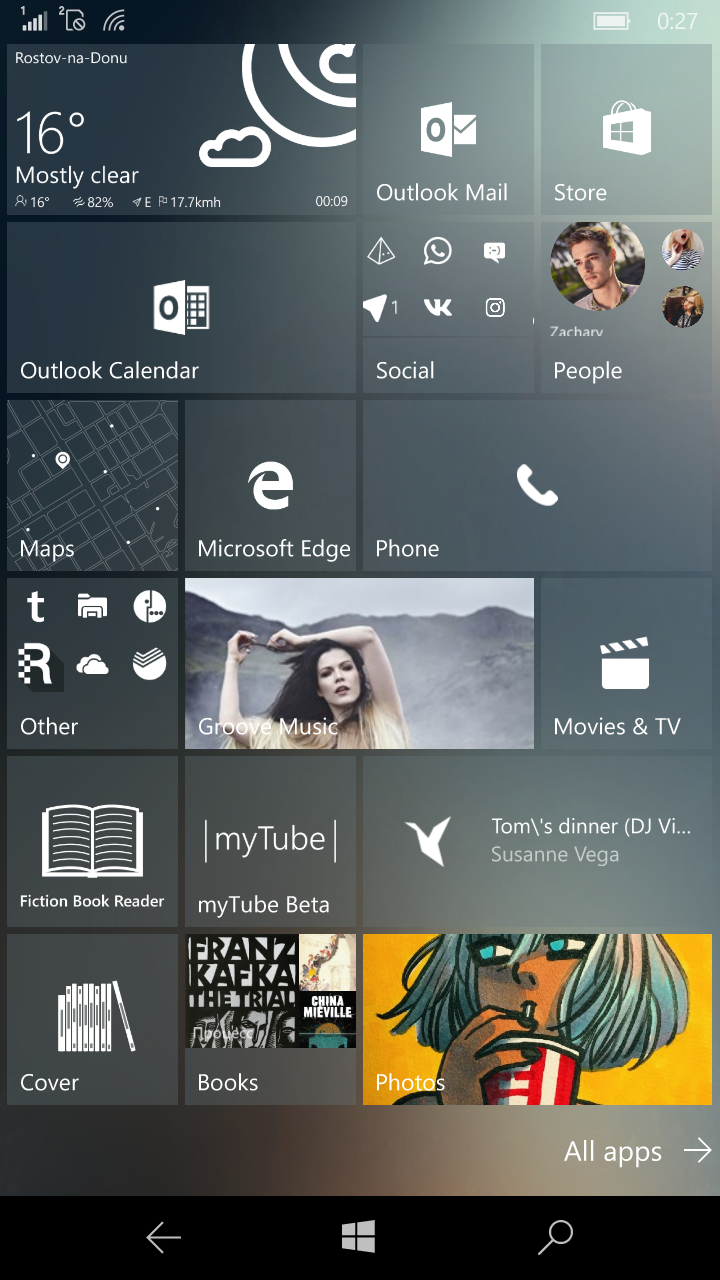Launch the Store app
The height and width of the screenshot is (1280, 720).
click(x=626, y=129)
